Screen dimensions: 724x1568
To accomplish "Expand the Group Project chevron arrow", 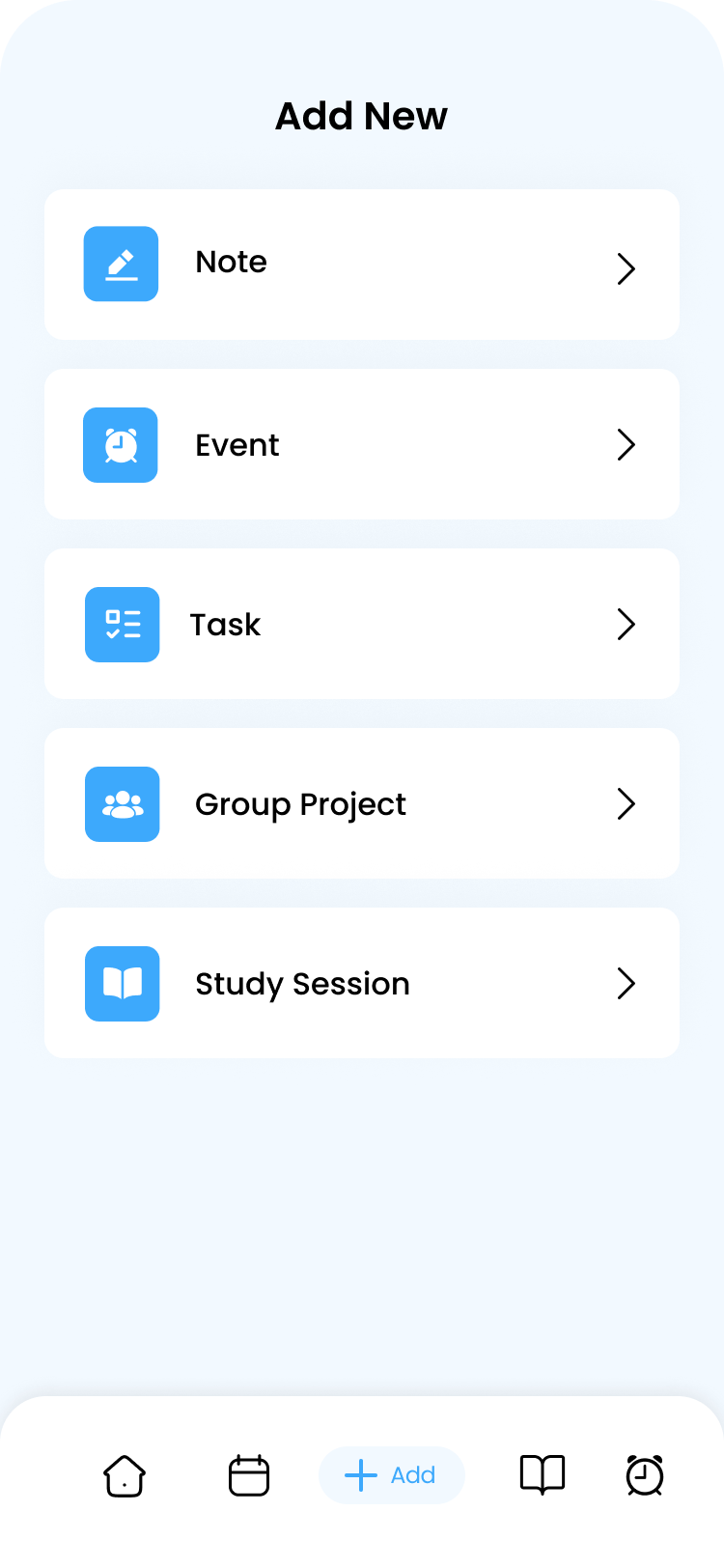I will point(627,803).
